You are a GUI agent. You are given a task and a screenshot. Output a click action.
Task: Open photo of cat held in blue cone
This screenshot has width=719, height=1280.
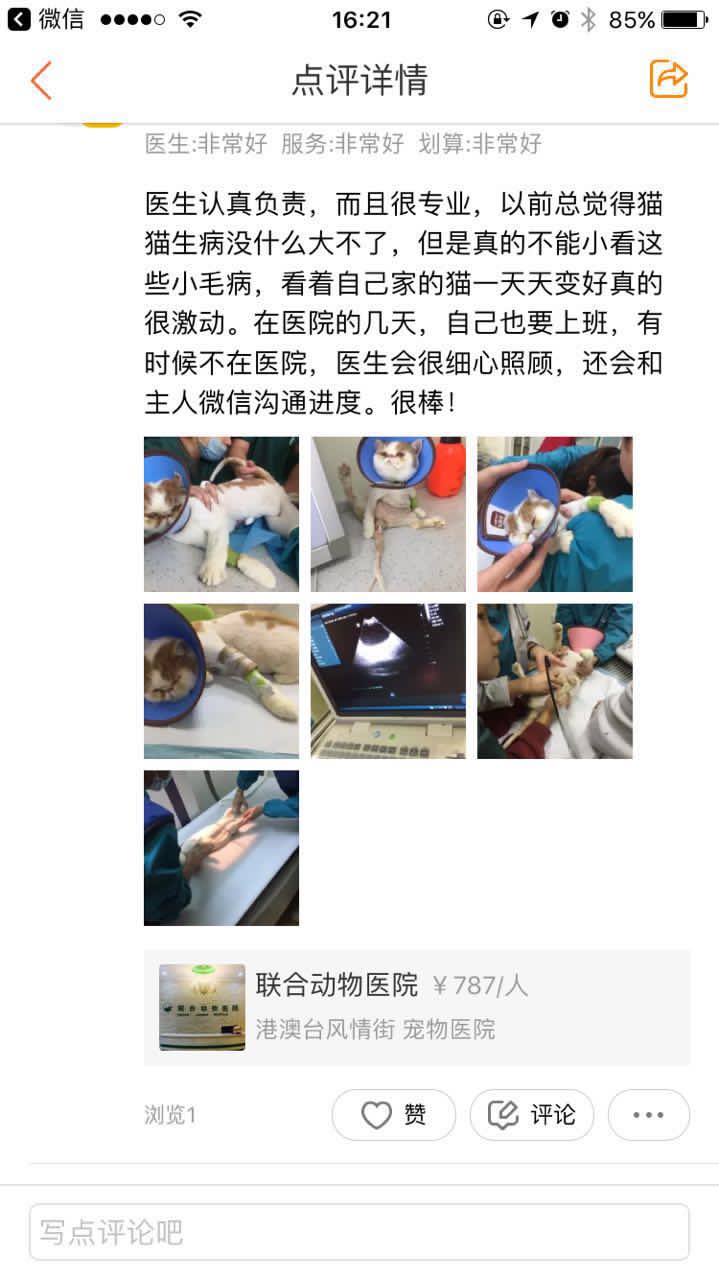(554, 514)
